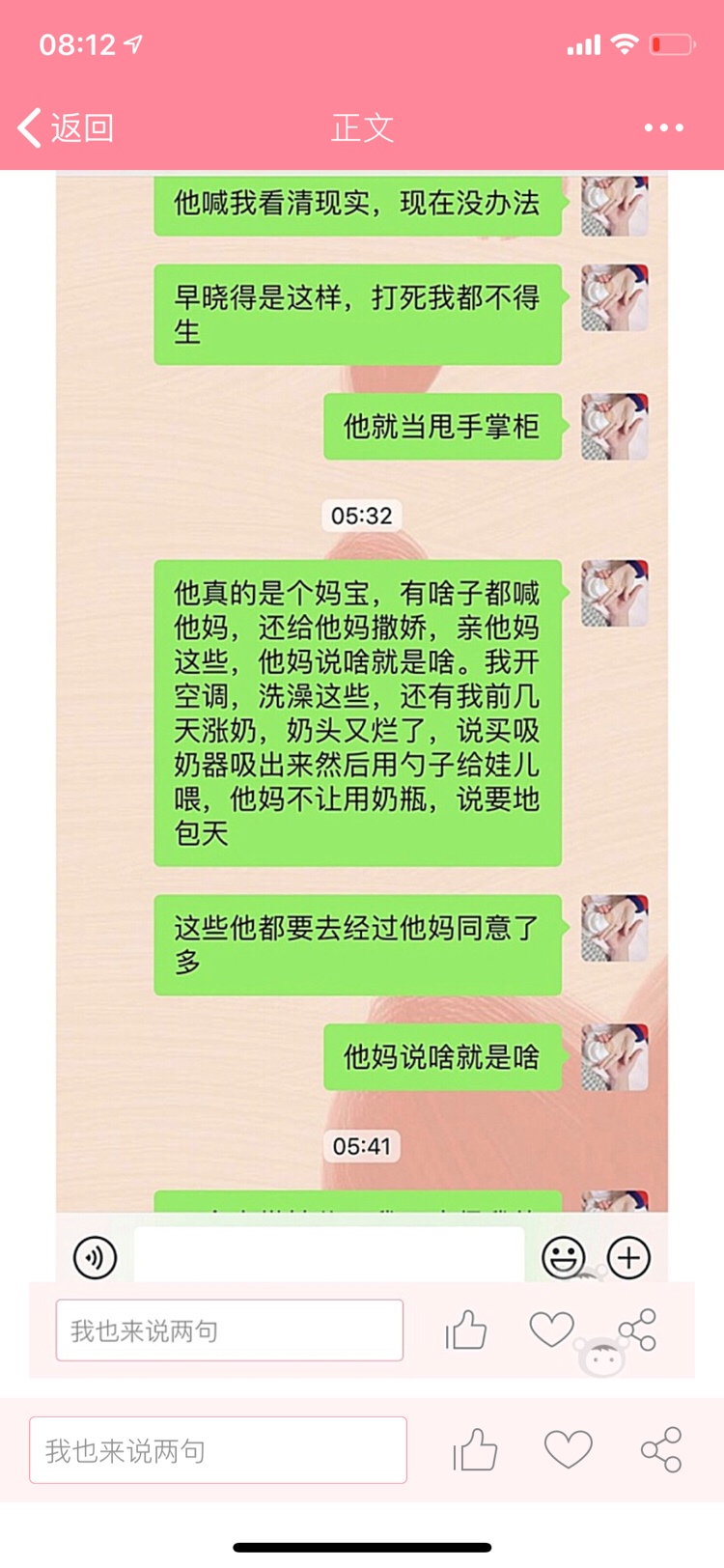This screenshot has height=1568, width=724.
Task: Open the three-dot overflow menu
Action: (663, 127)
